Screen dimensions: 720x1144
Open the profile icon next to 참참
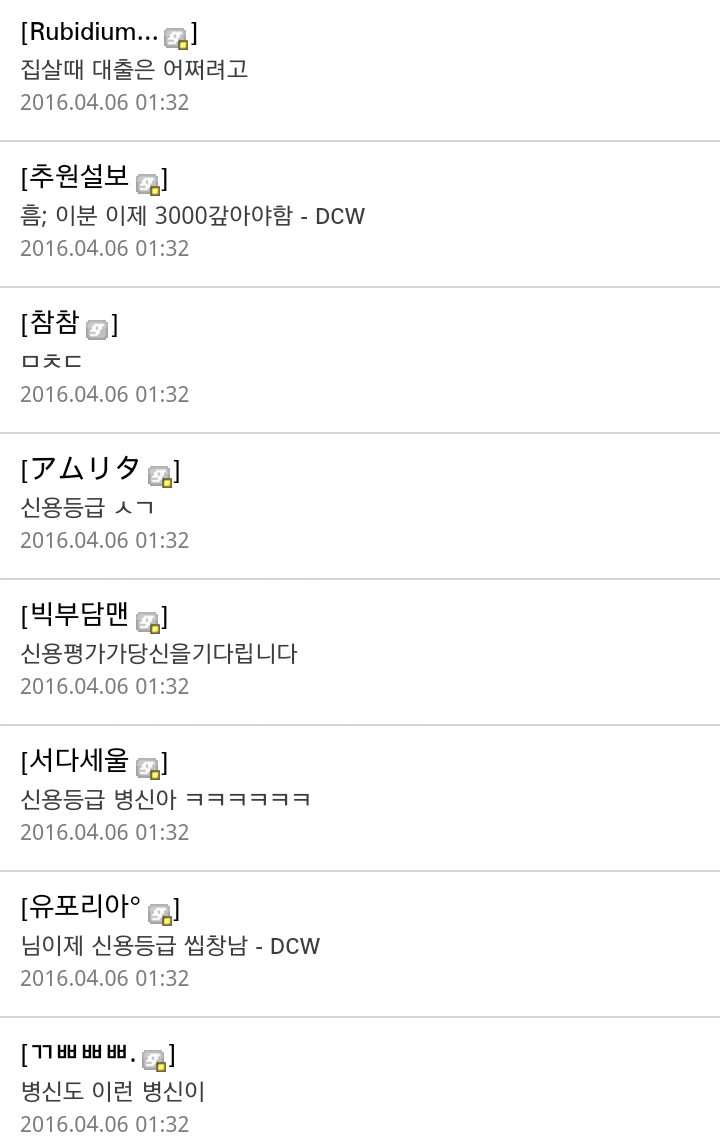click(x=97, y=328)
